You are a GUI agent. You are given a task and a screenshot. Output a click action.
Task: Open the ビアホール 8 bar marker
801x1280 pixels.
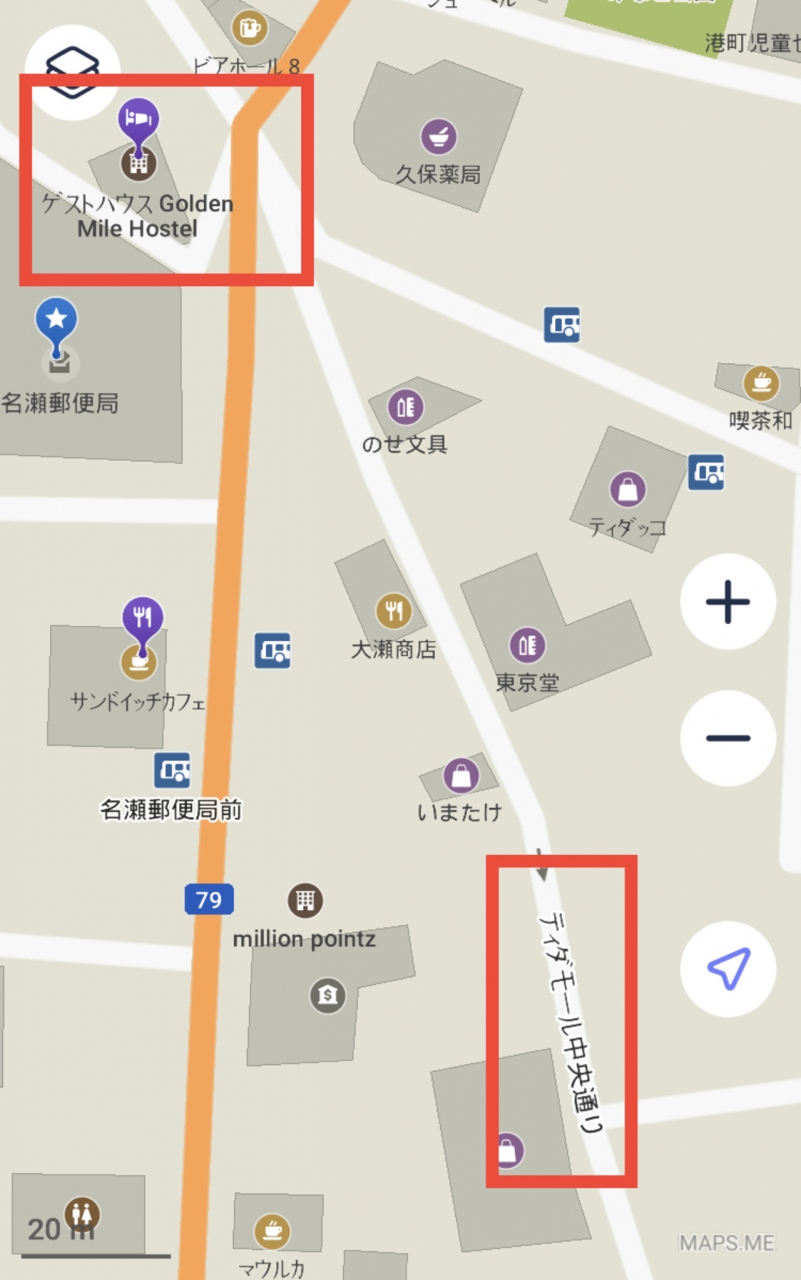pos(249,27)
